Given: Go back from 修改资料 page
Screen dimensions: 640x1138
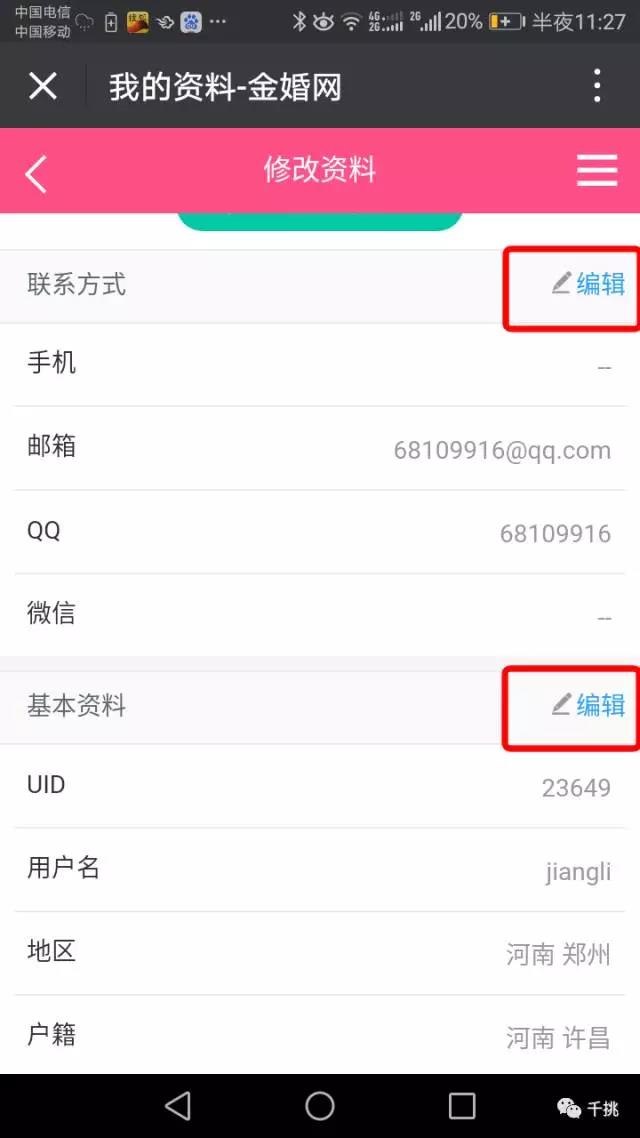Looking at the screenshot, I should 36,173.
